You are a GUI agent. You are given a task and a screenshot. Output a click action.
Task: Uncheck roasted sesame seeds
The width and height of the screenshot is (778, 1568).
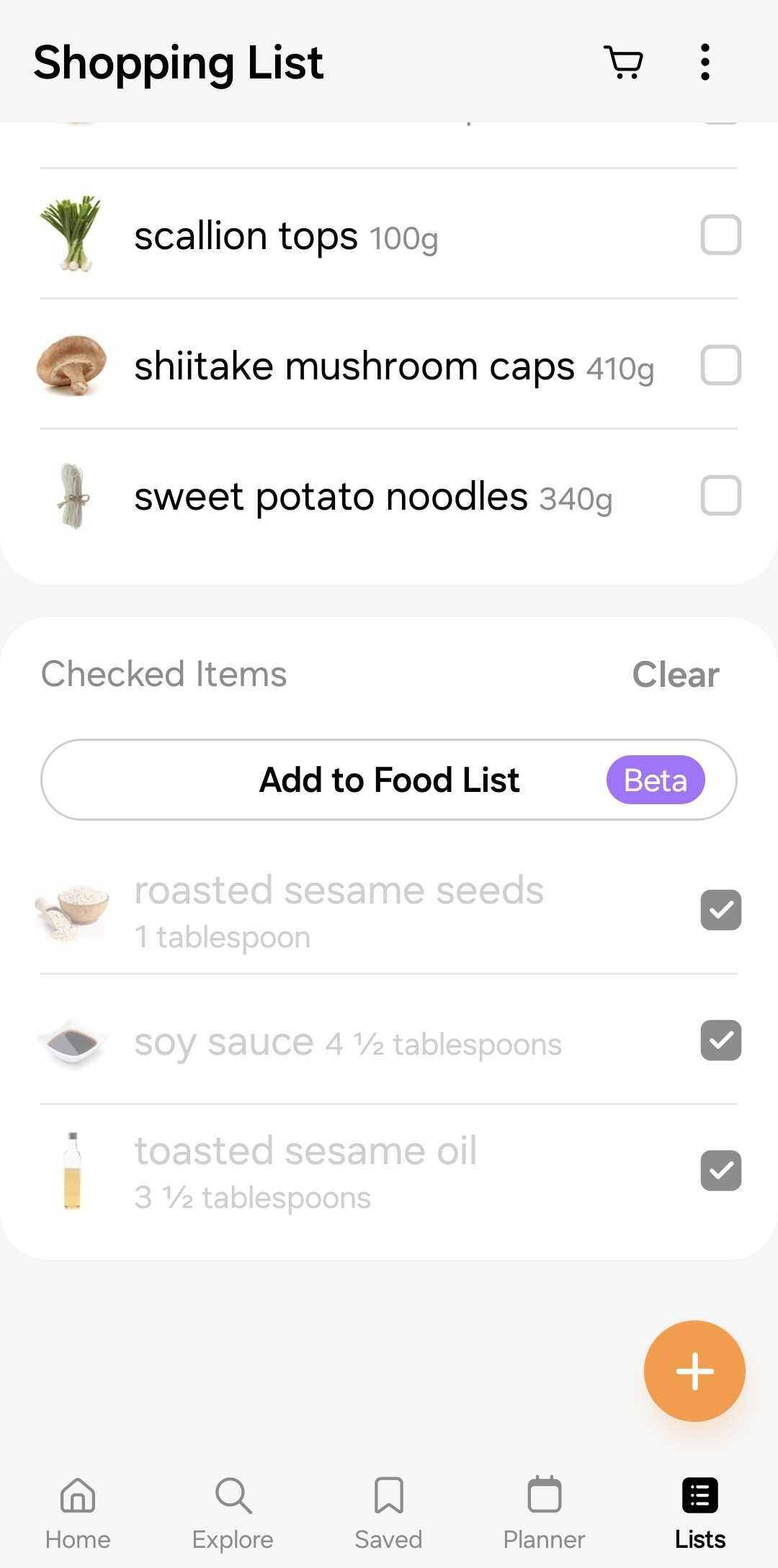(x=721, y=910)
